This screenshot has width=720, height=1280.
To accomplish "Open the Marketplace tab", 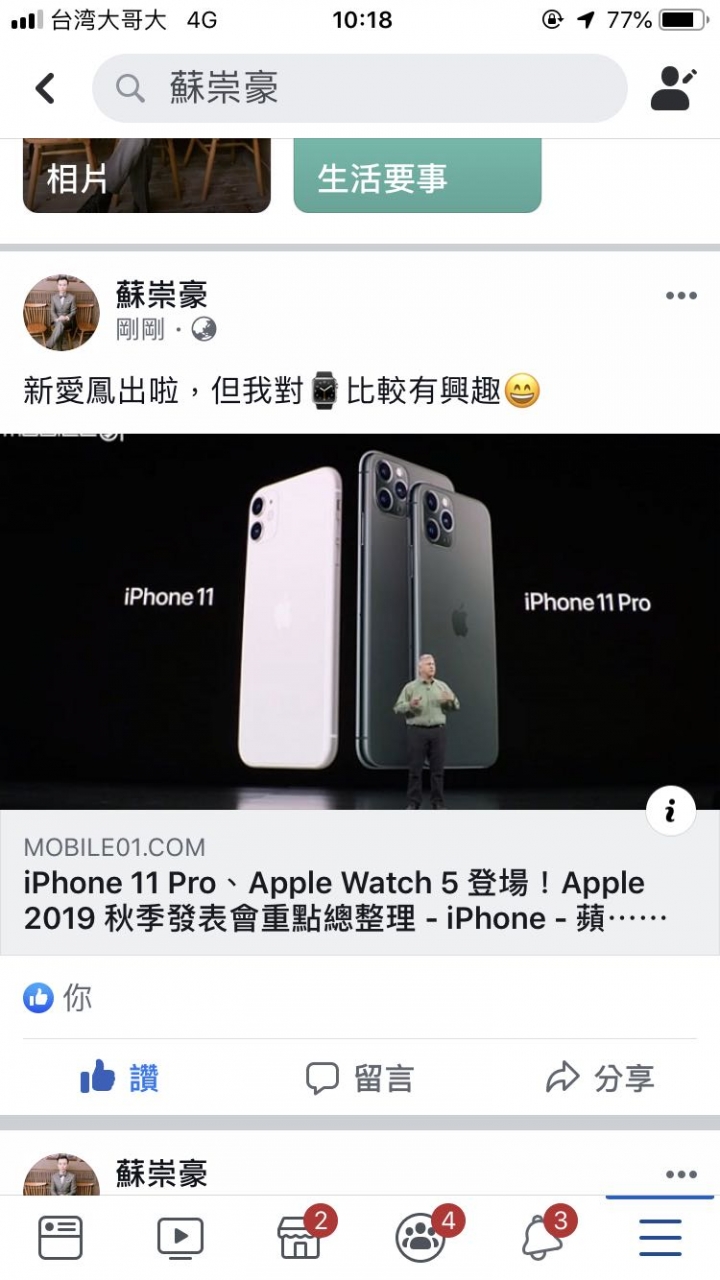I will pyautogui.click(x=300, y=1238).
